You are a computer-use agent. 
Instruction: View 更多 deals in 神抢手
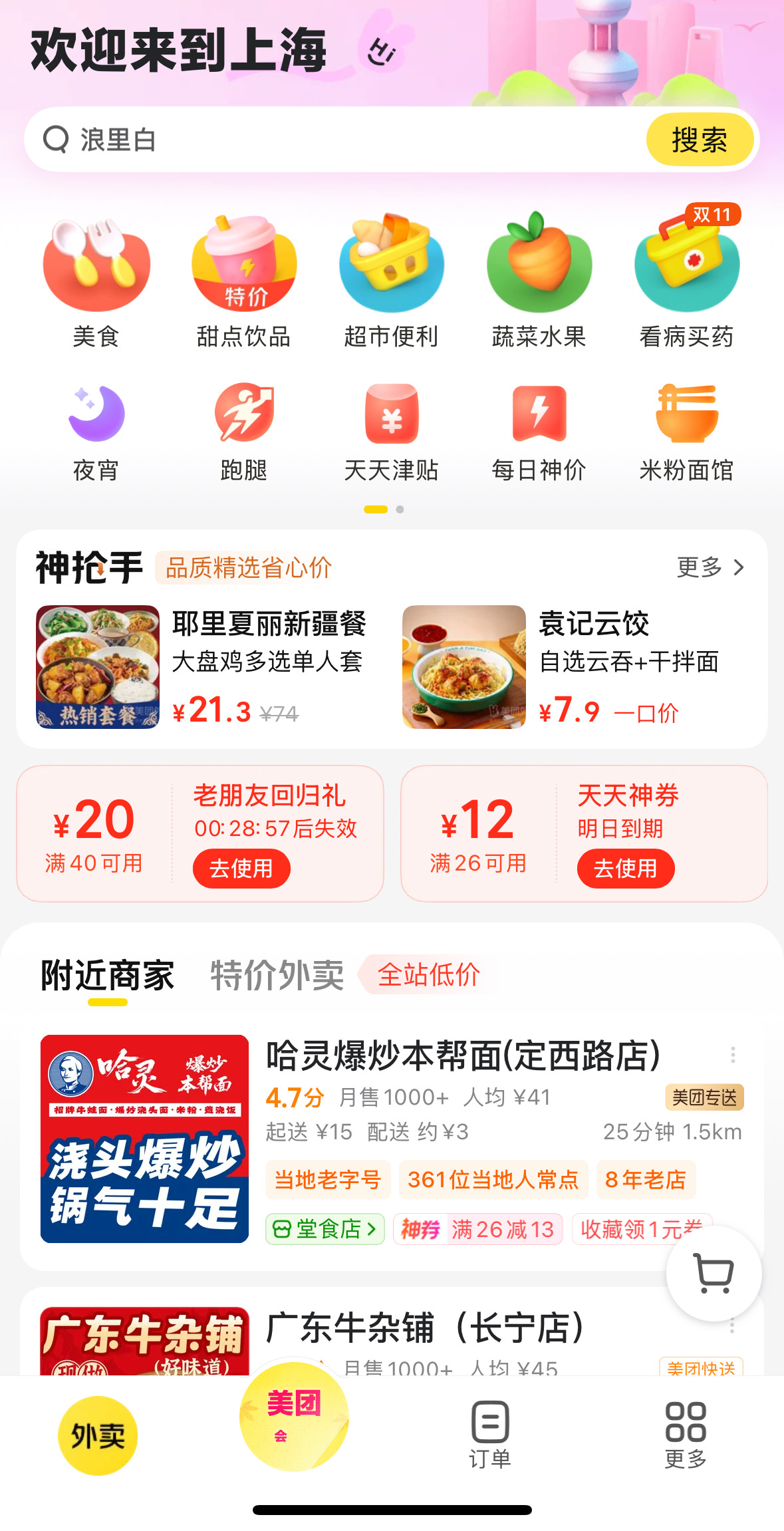[x=710, y=567]
